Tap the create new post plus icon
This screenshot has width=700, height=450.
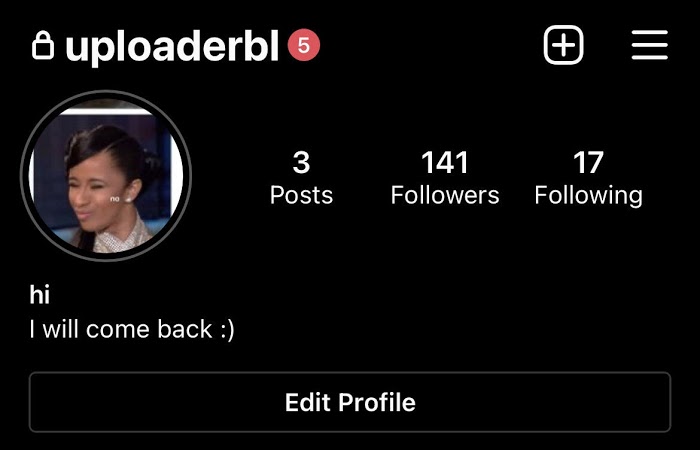(563, 45)
